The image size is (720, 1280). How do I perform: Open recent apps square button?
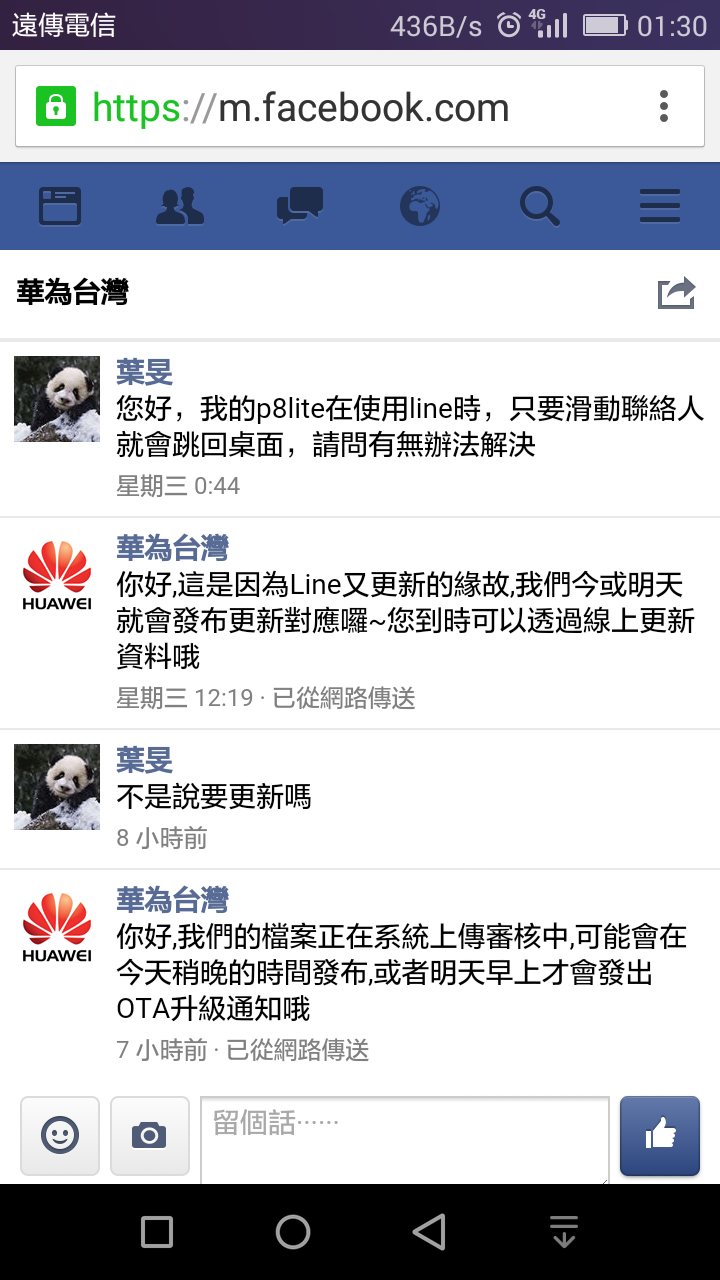[x=157, y=1232]
